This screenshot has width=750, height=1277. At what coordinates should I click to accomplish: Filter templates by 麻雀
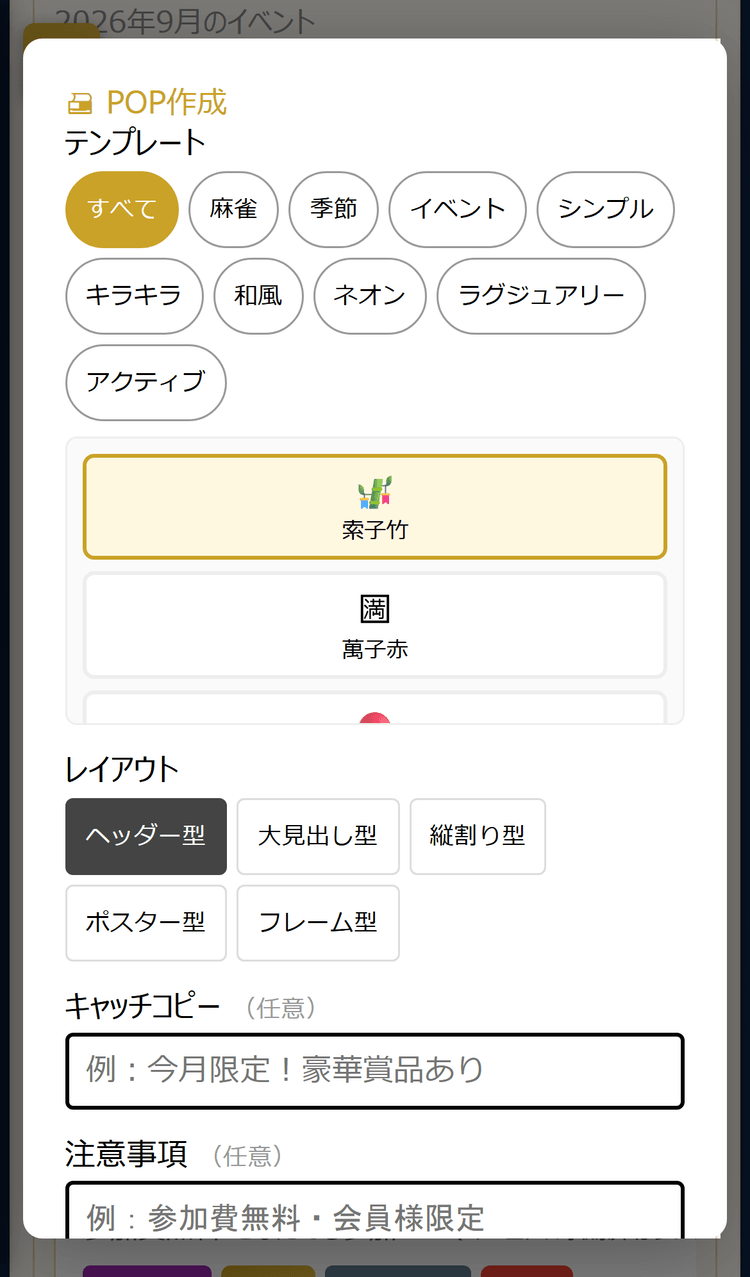pyautogui.click(x=233, y=209)
